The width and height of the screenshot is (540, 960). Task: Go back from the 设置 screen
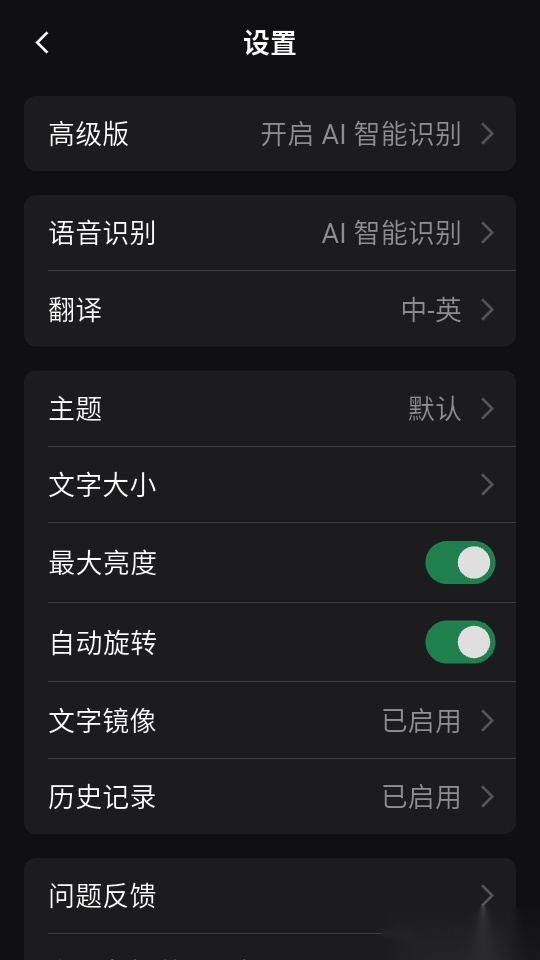(42, 43)
